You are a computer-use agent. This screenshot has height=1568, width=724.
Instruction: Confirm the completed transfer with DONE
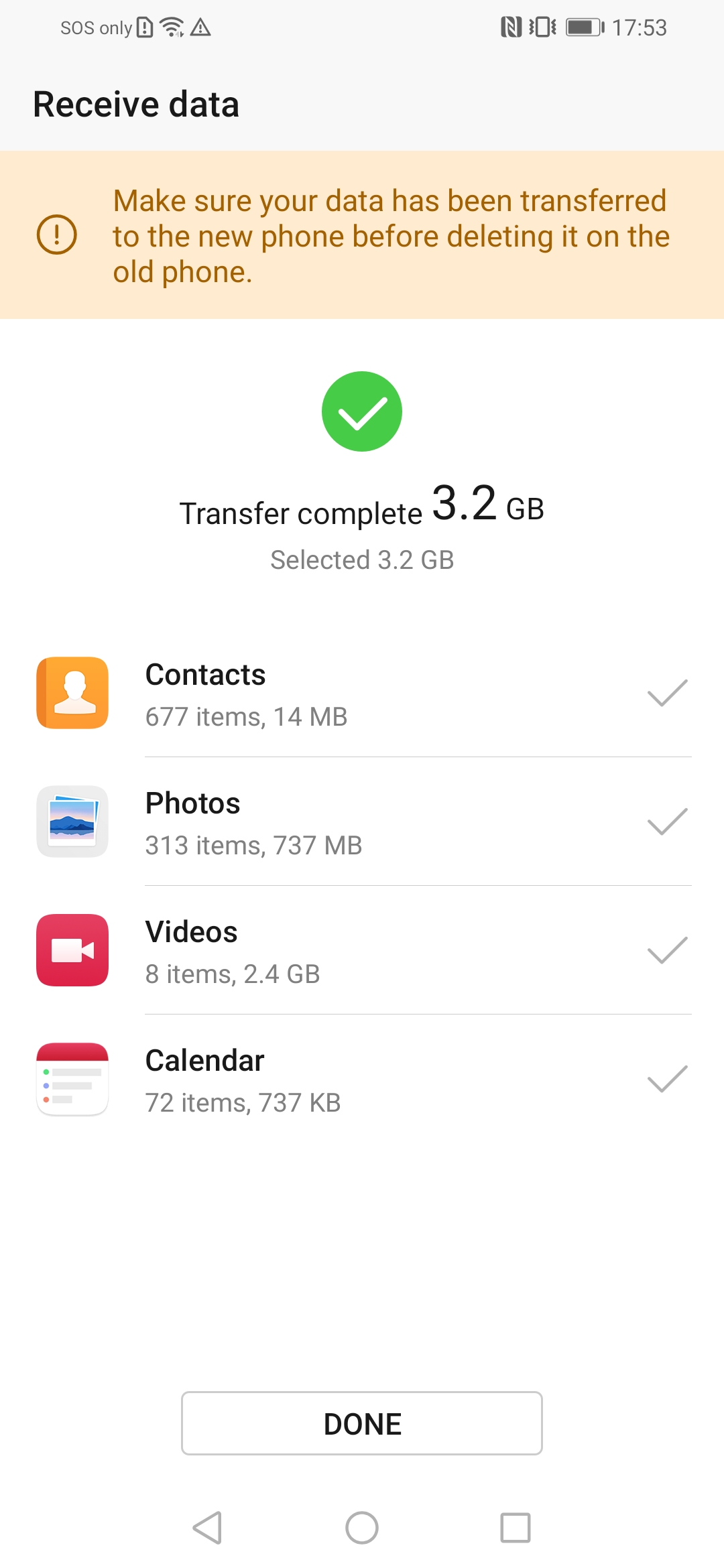coord(362,1423)
